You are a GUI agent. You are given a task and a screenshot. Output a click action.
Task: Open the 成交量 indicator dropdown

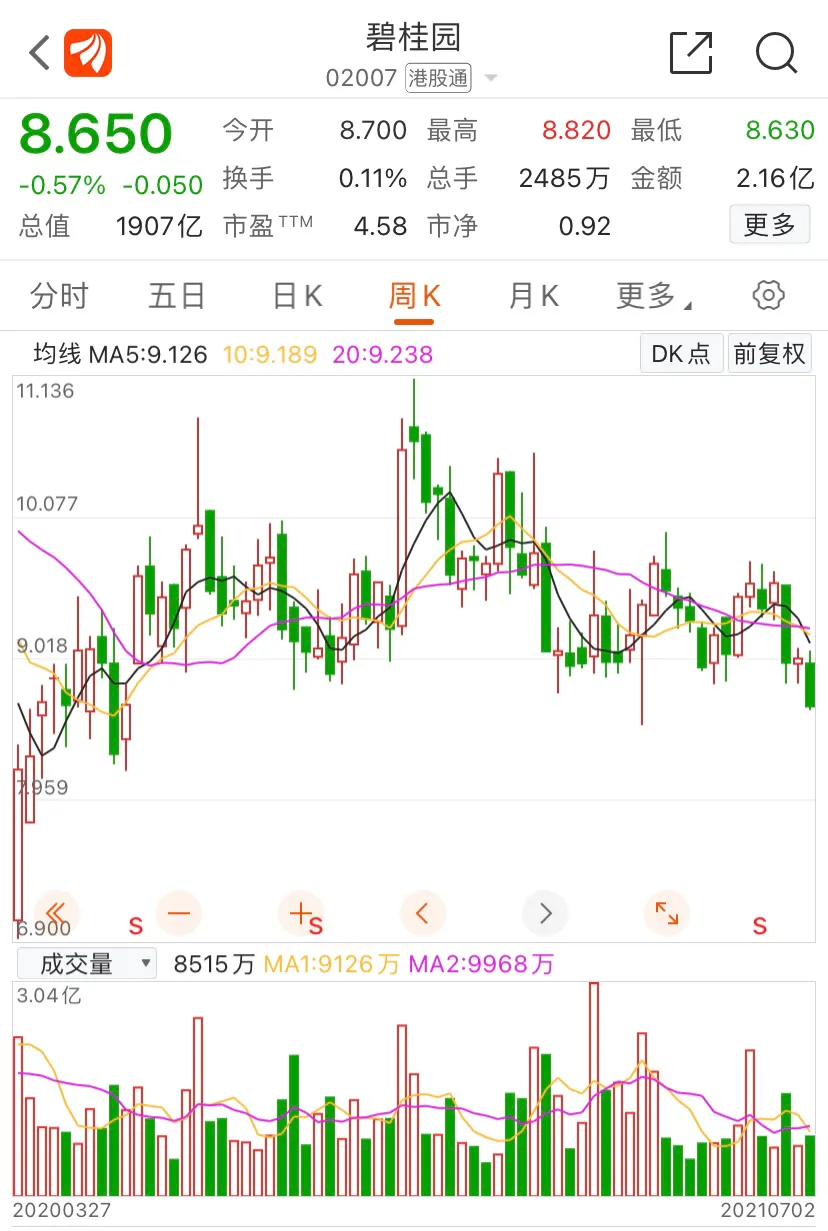tap(86, 964)
